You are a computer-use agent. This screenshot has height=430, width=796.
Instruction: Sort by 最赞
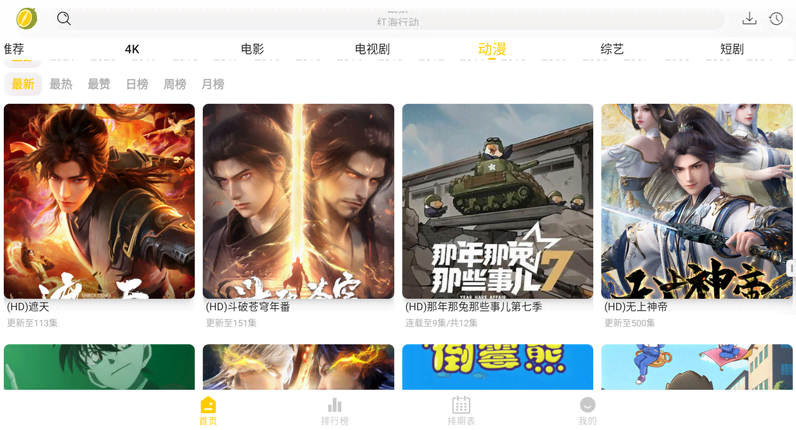click(99, 85)
